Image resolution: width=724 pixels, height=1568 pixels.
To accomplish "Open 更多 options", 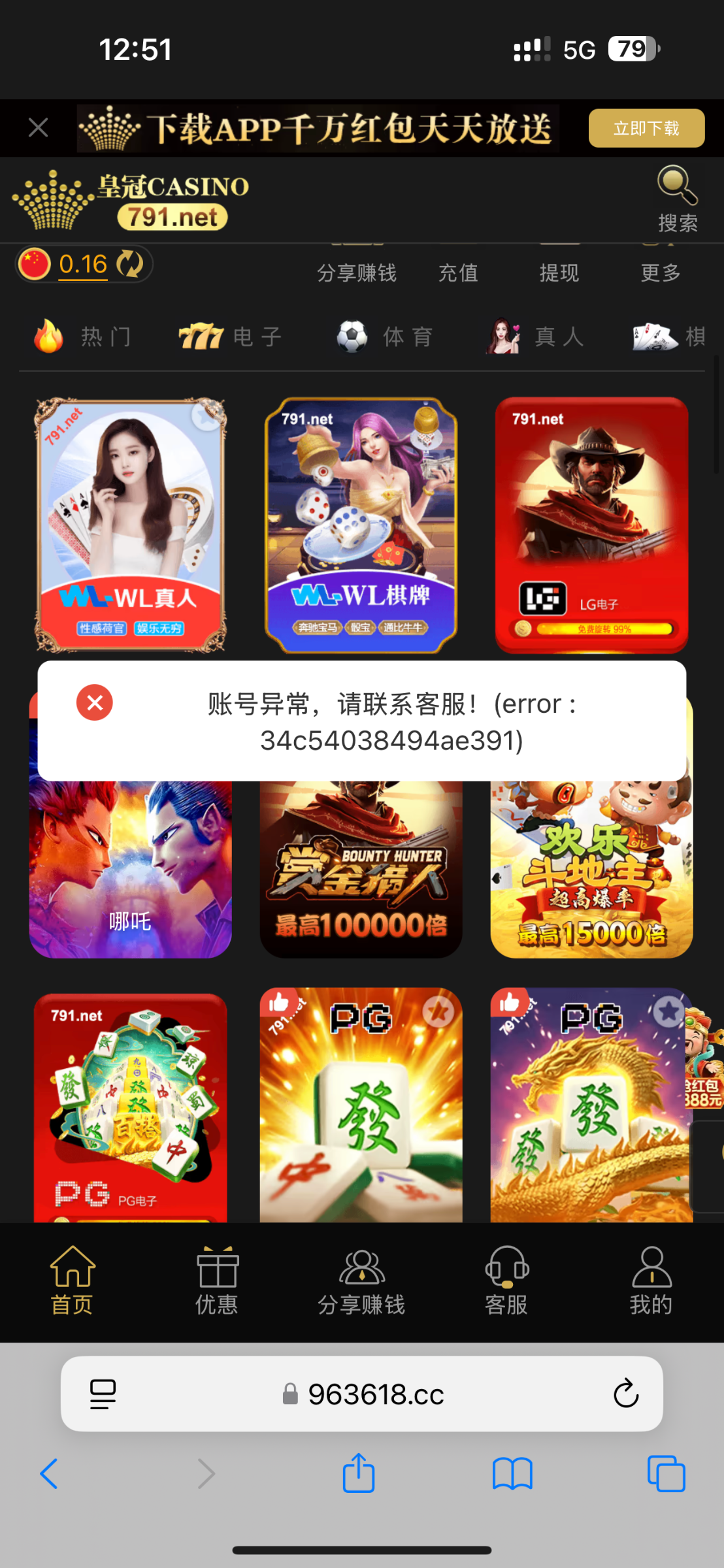I will coord(660,272).
